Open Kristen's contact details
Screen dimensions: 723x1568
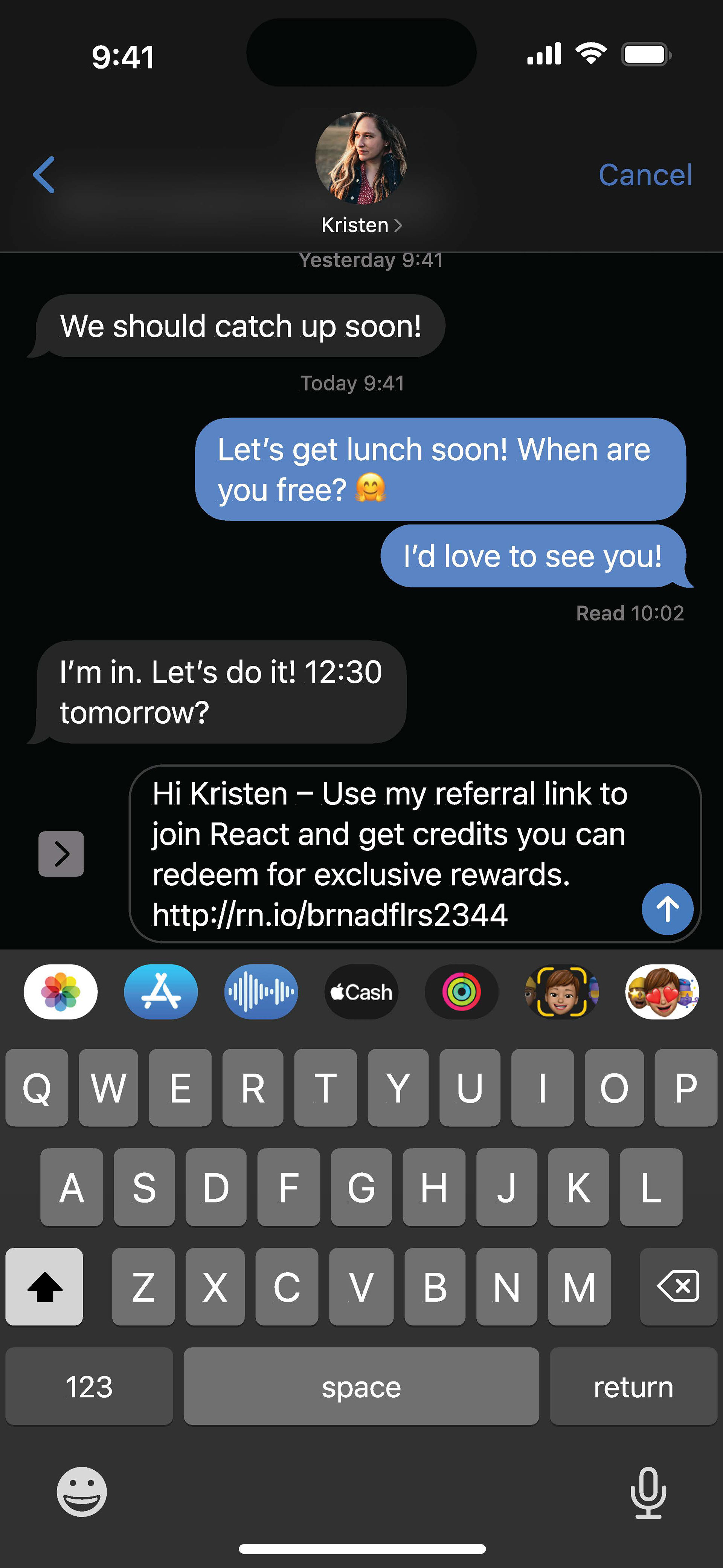coord(361,174)
